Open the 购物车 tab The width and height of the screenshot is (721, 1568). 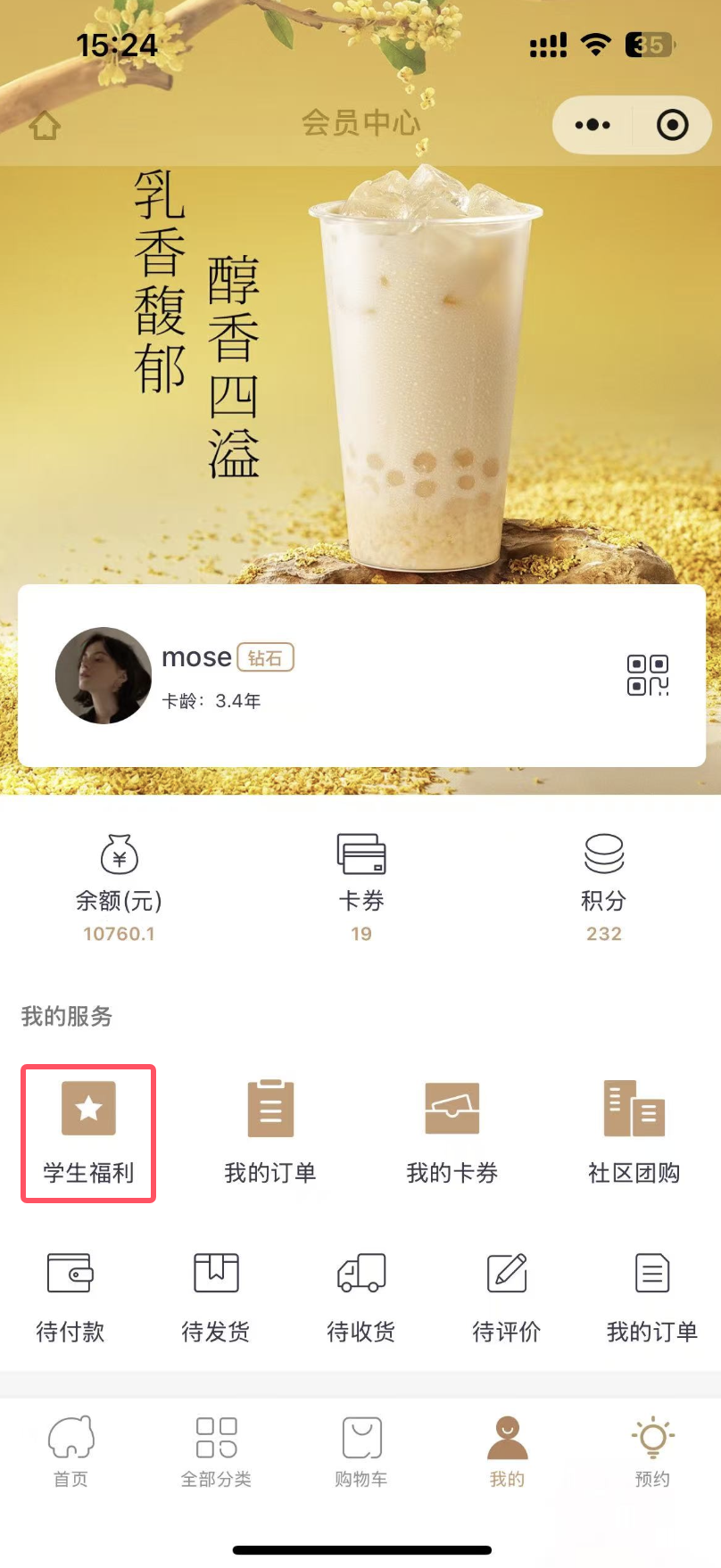[x=361, y=1451]
